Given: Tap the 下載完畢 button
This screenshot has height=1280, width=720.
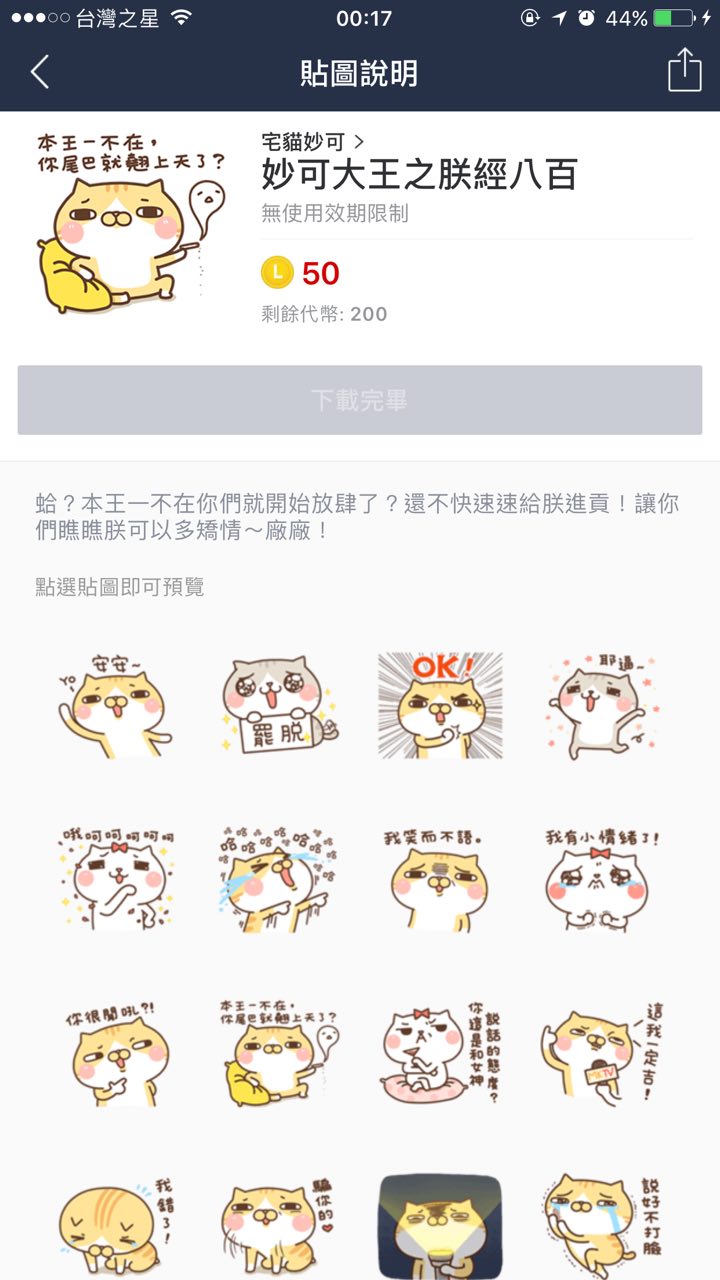Looking at the screenshot, I should coord(360,400).
